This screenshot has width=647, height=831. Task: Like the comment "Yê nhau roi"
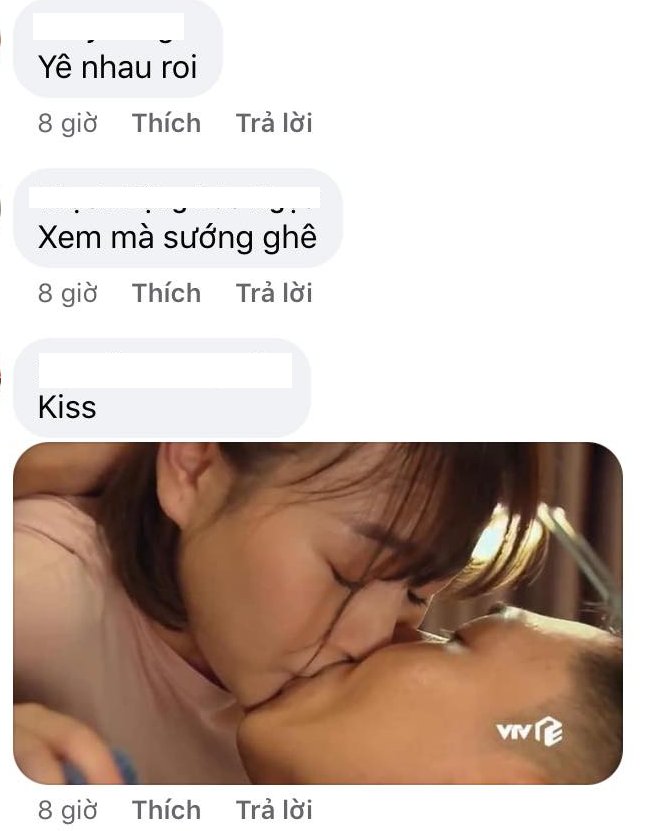click(166, 123)
